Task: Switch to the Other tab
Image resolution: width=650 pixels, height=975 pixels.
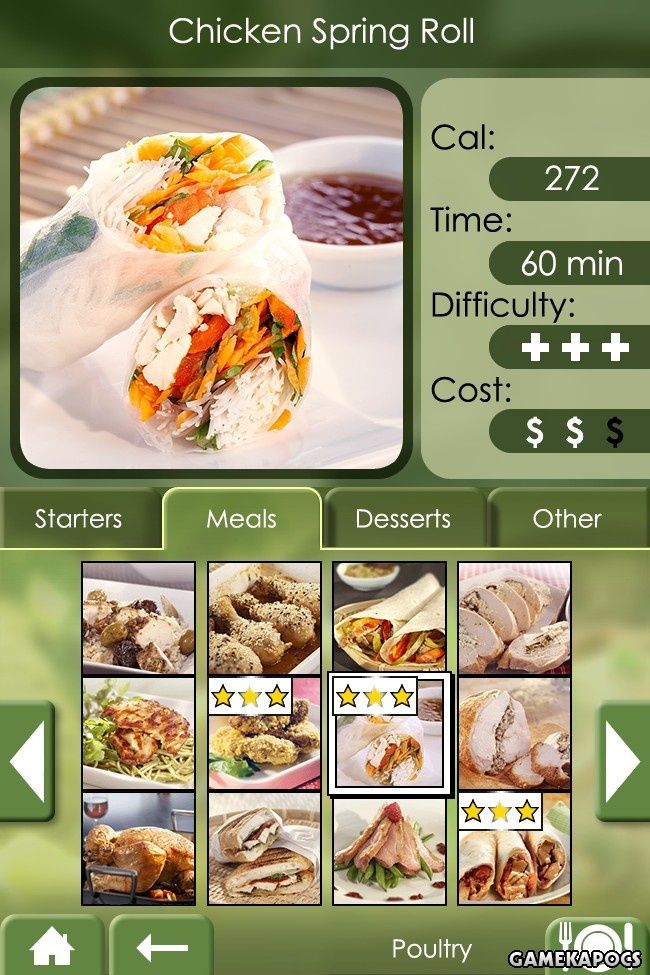Action: (x=567, y=519)
